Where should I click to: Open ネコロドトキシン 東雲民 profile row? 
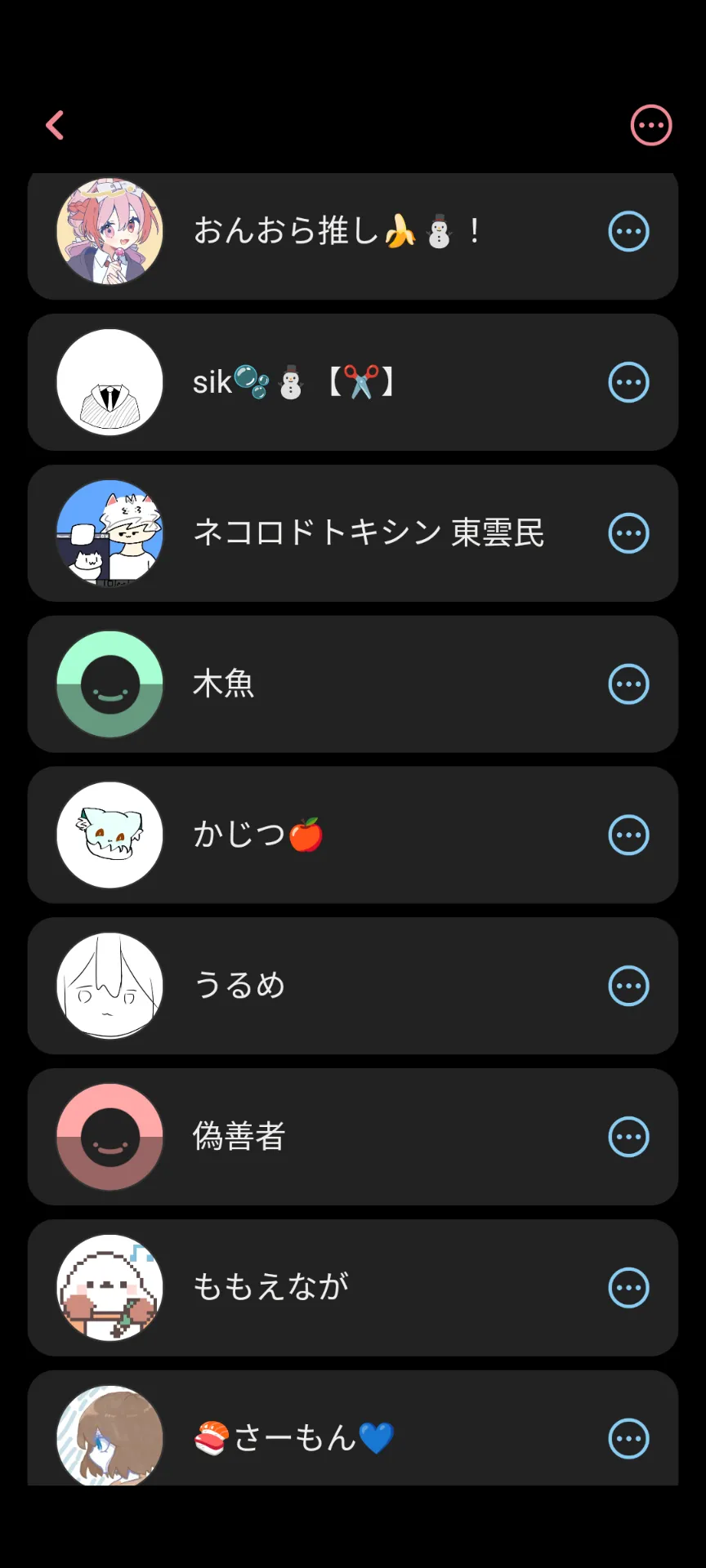(x=353, y=533)
